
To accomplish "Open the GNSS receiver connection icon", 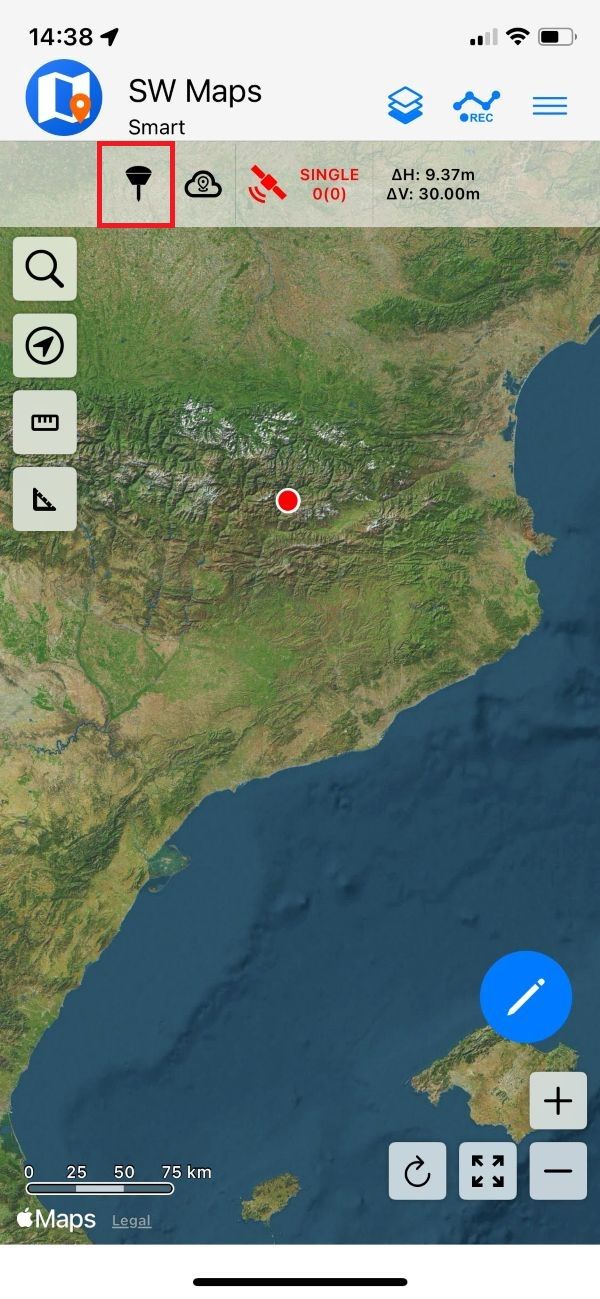I will pos(137,185).
